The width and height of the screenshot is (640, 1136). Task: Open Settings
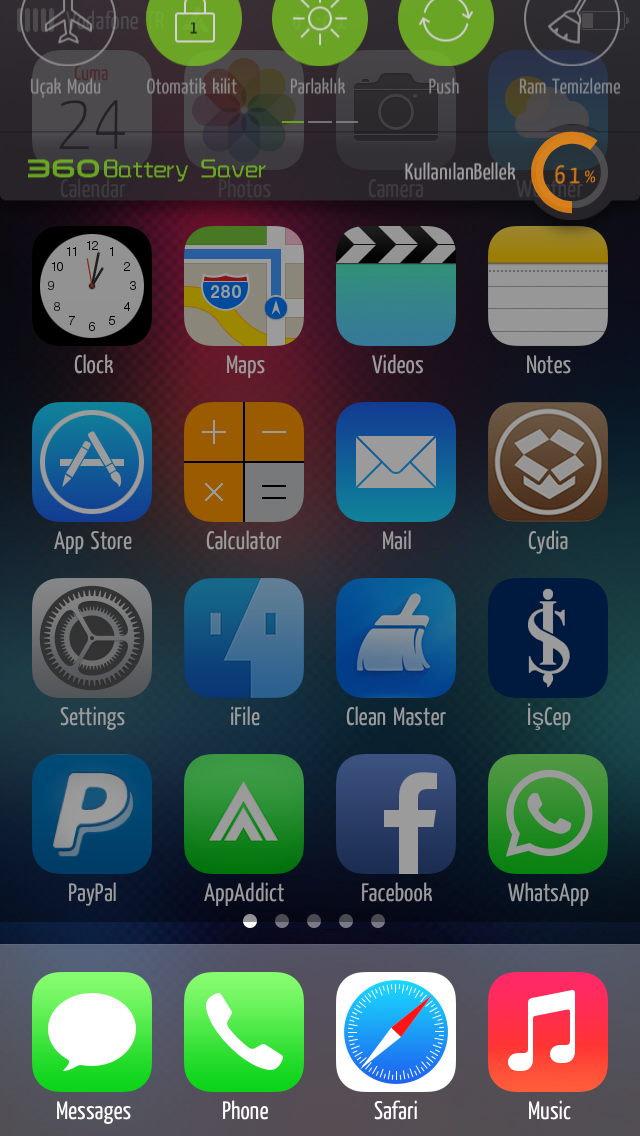click(92, 638)
